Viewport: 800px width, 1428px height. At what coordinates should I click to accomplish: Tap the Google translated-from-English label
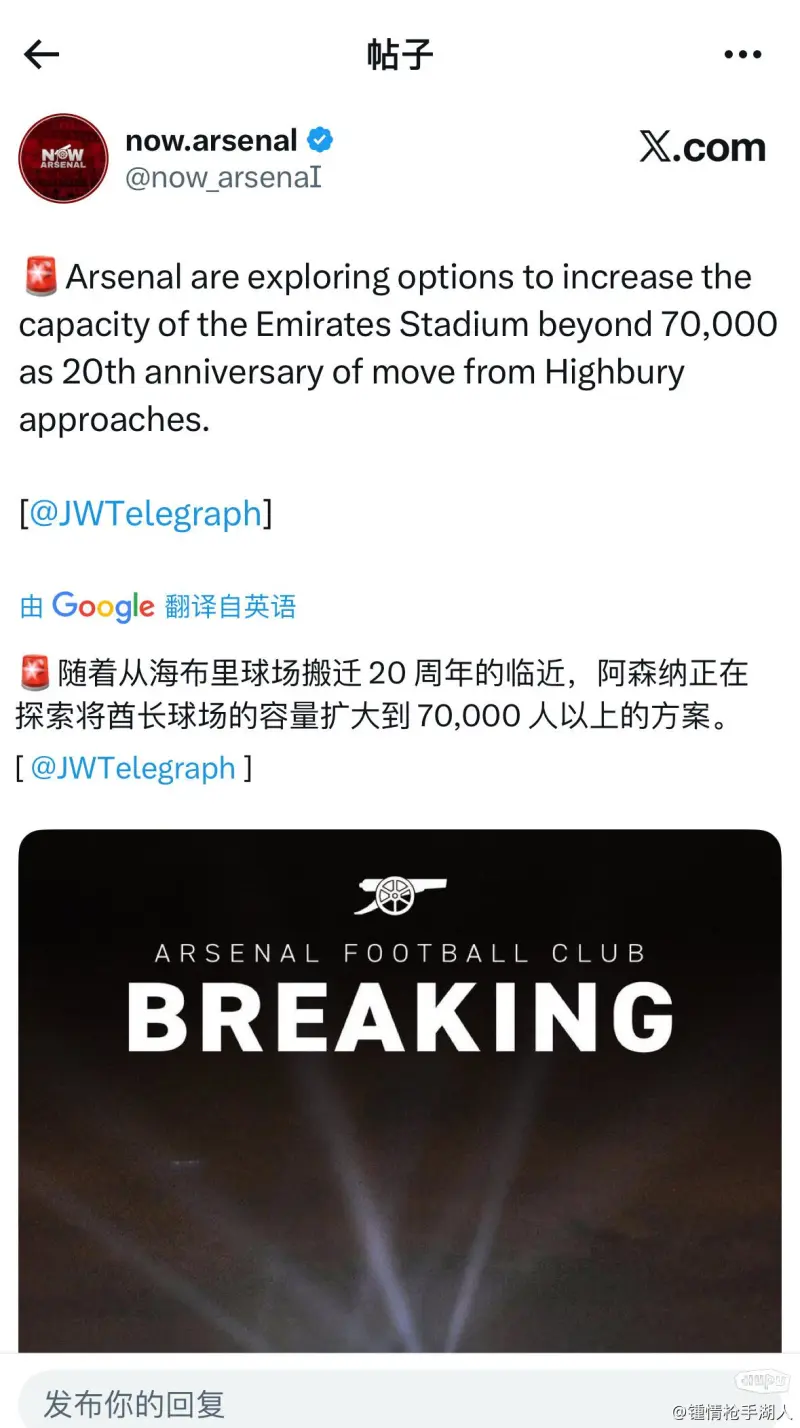[158, 606]
